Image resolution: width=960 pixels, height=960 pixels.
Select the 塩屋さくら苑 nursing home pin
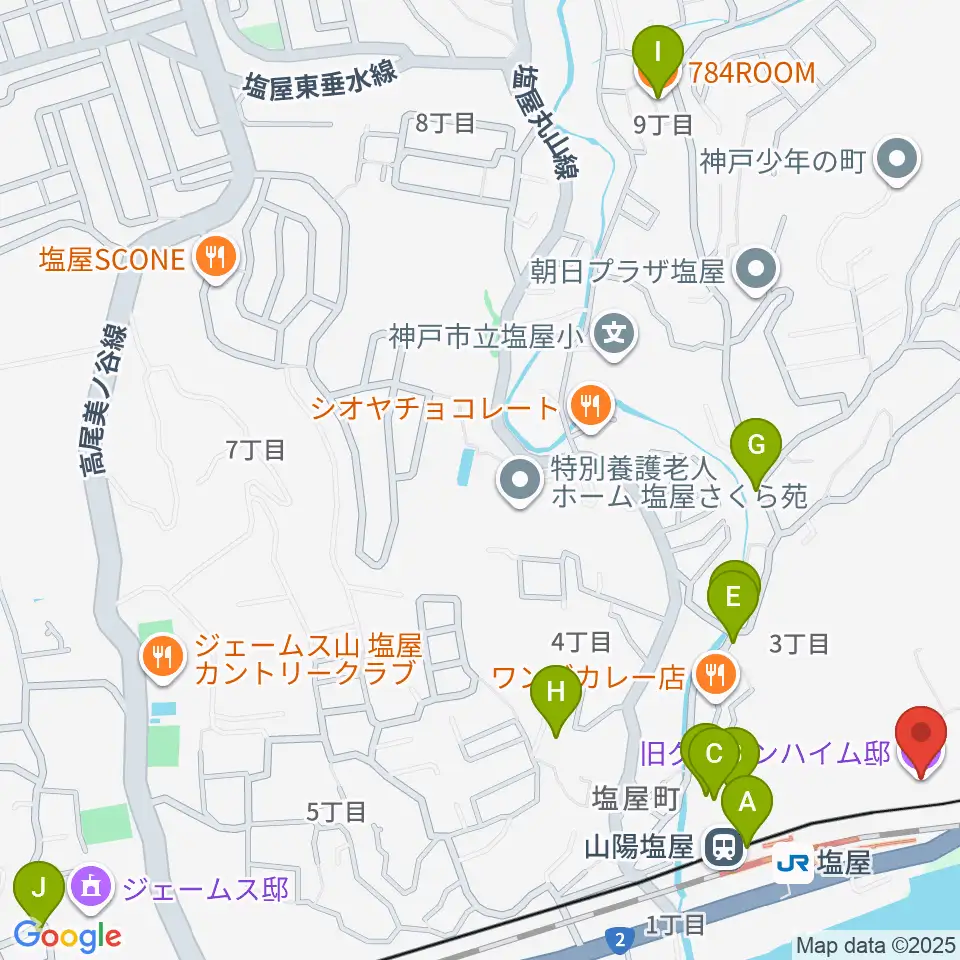pyautogui.click(x=519, y=482)
